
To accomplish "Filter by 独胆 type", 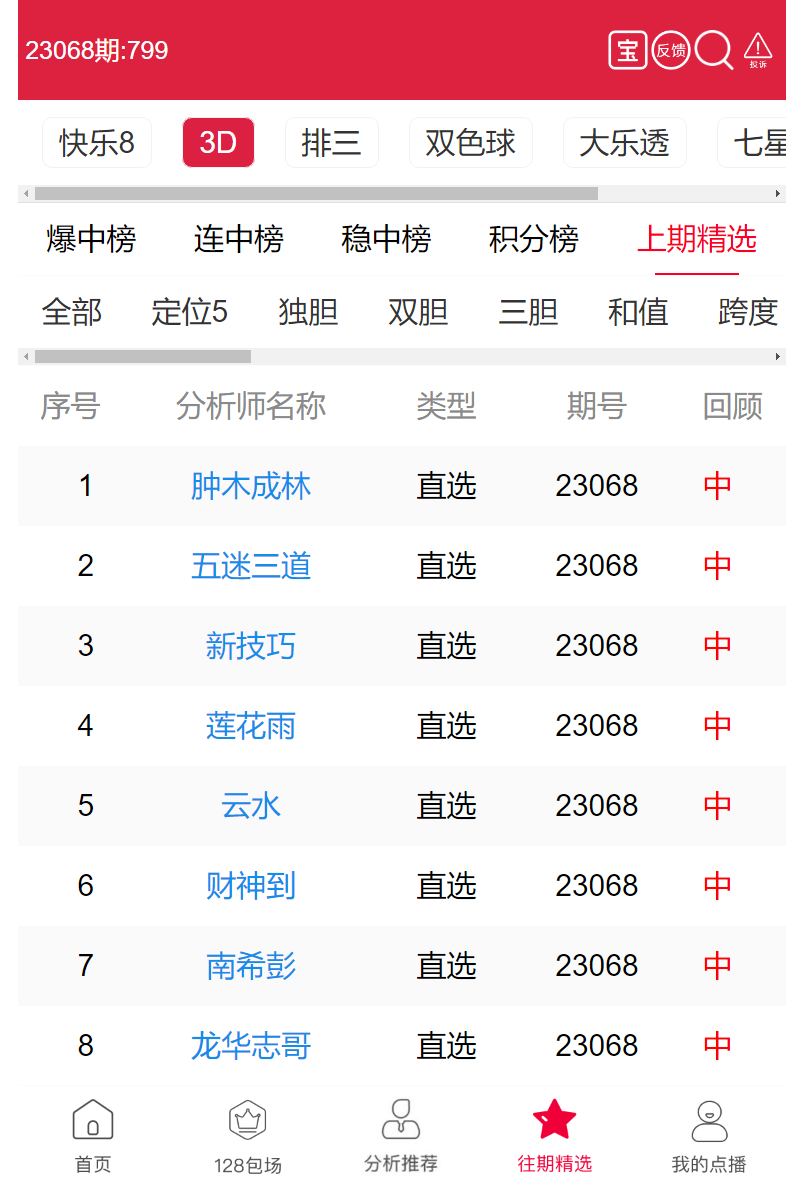I will (x=308, y=312).
